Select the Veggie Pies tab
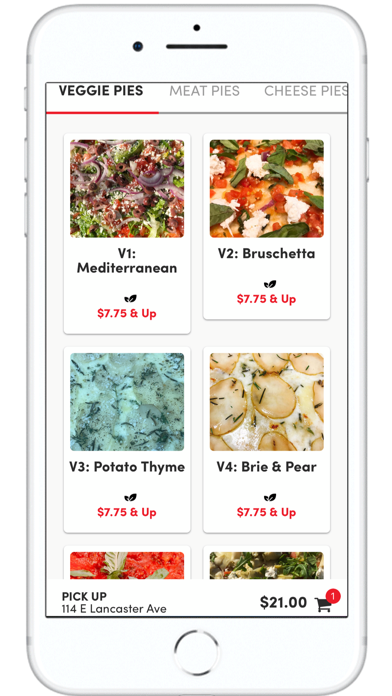Image resolution: width=392 pixels, height=696 pixels. [x=101, y=91]
